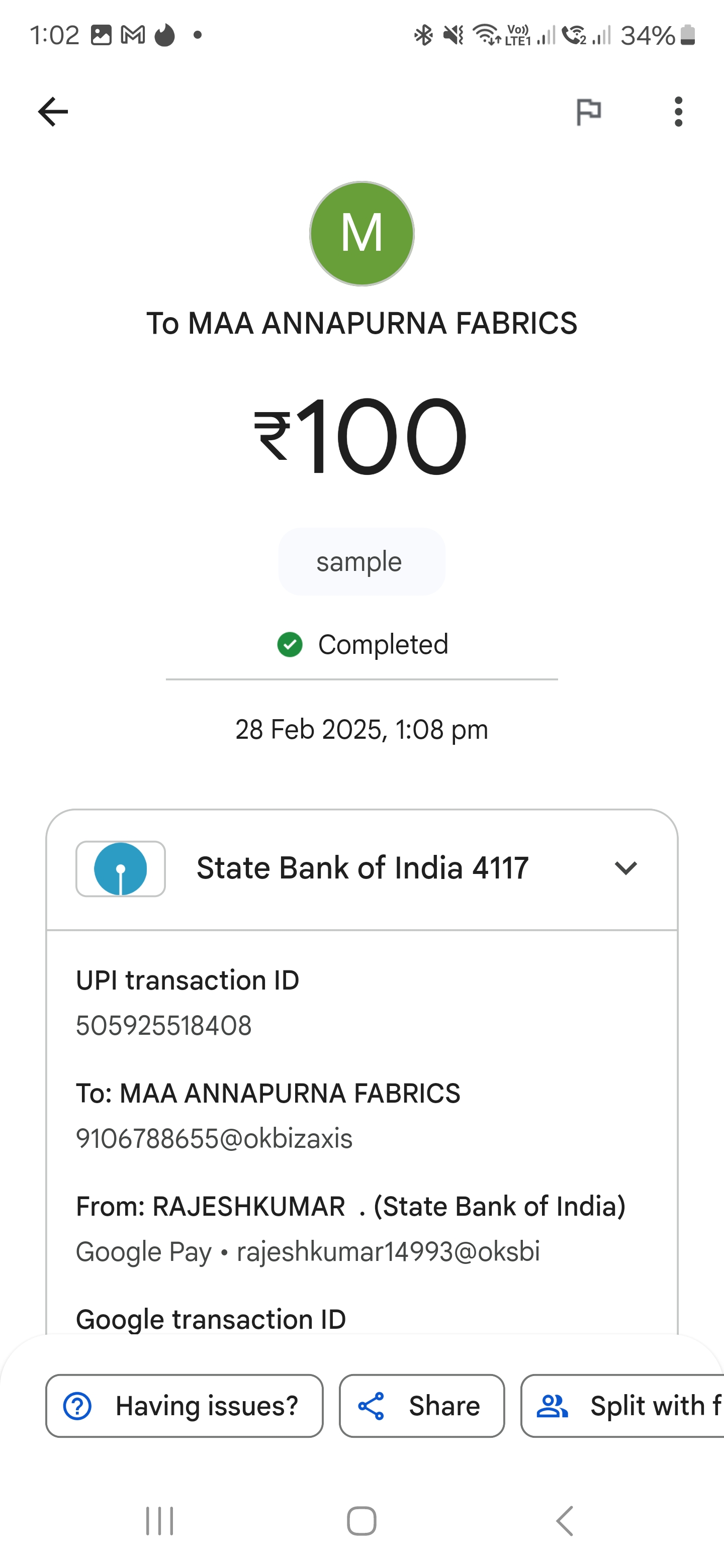Image resolution: width=724 pixels, height=1568 pixels.
Task: Tap the flag report icon
Action: pyautogui.click(x=588, y=112)
